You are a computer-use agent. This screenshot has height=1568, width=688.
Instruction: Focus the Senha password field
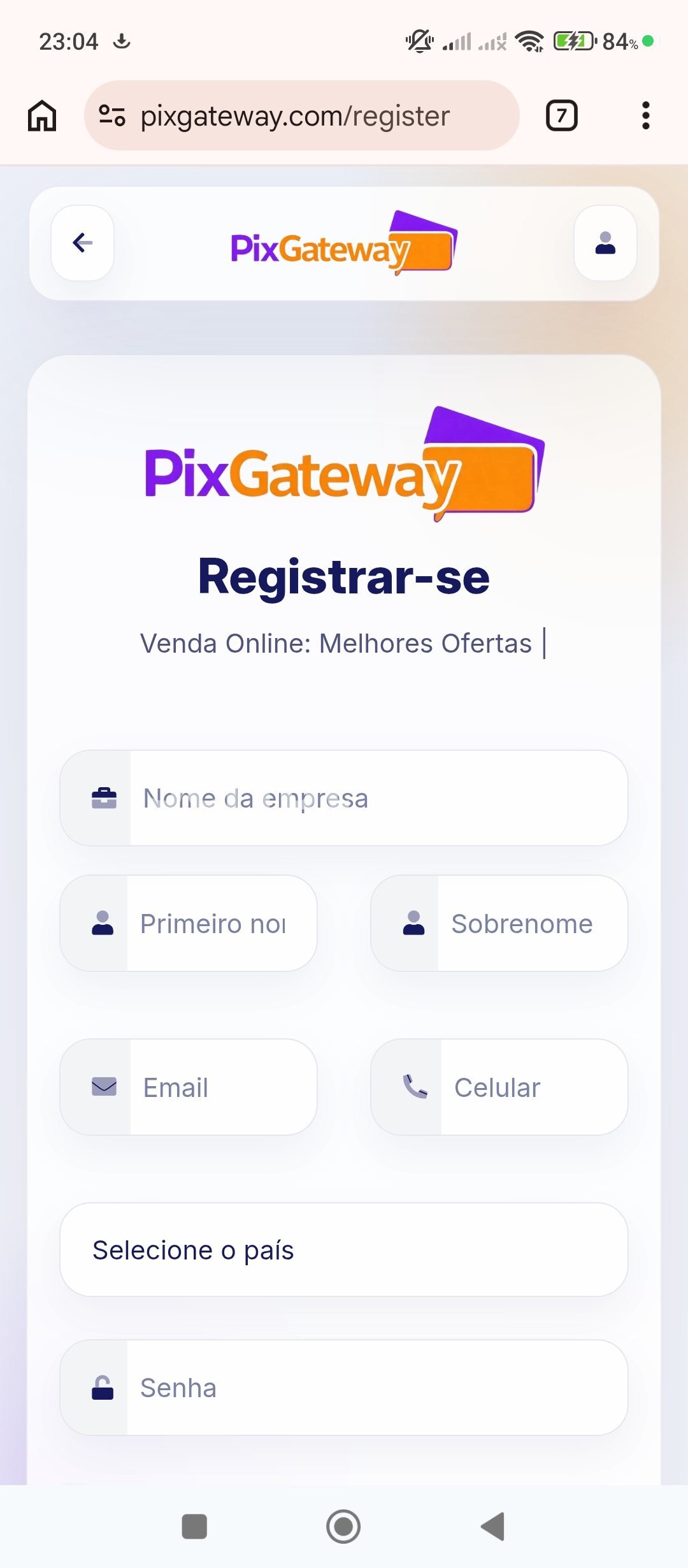pyautogui.click(x=376, y=1388)
